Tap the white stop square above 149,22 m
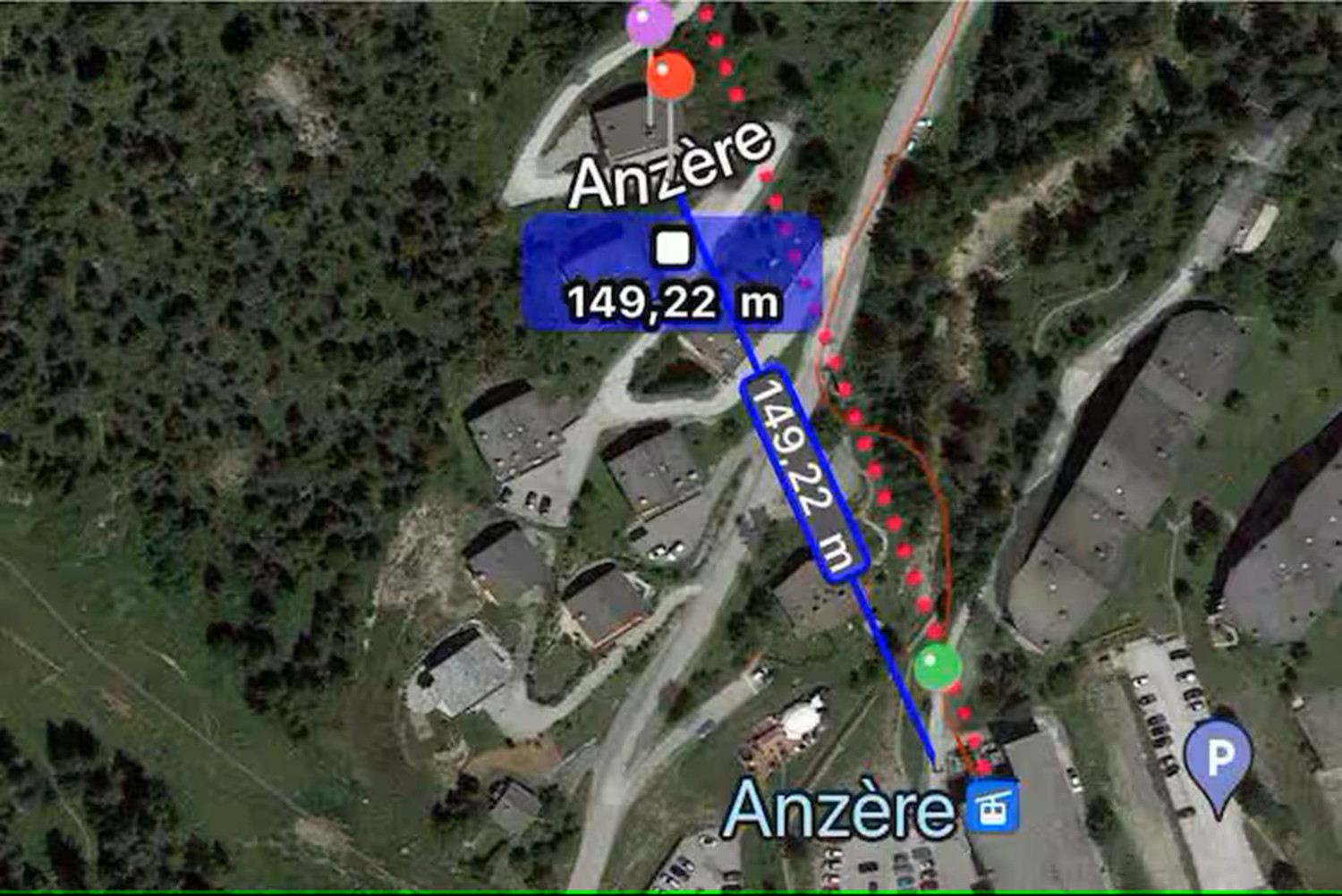The image size is (1342, 896). tap(673, 249)
